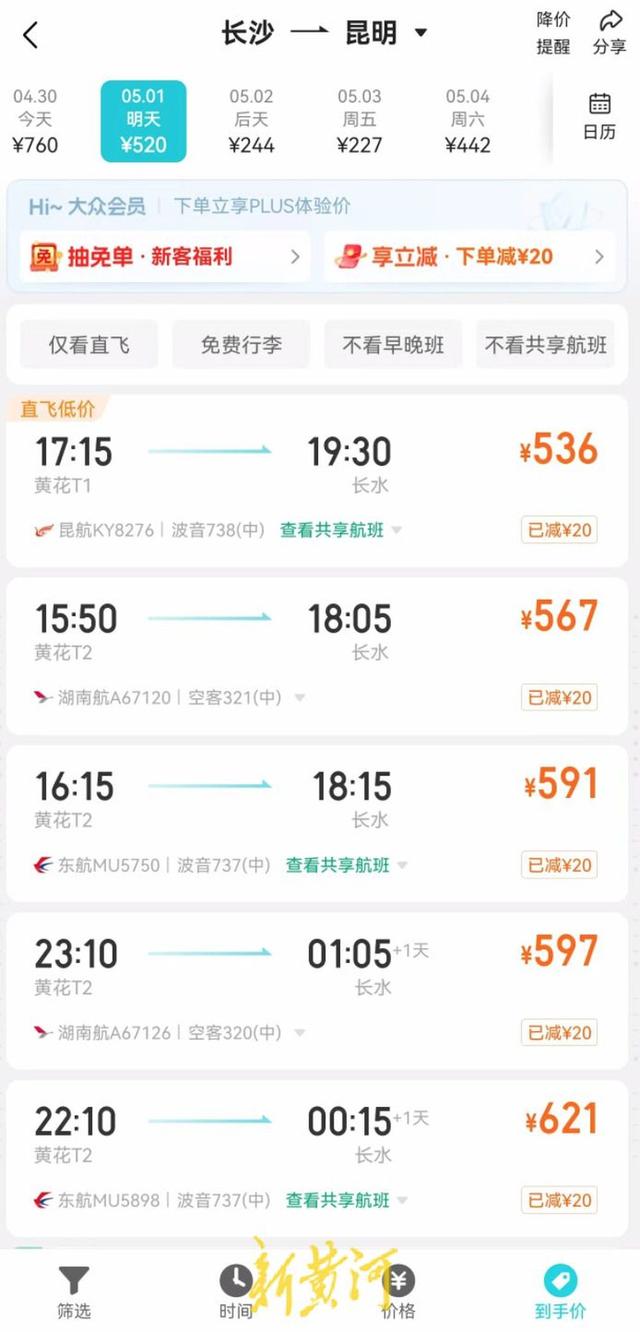The image size is (640, 1332).
Task: Select the 05.02 后天 ¥244 date
Action: [x=251, y=121]
